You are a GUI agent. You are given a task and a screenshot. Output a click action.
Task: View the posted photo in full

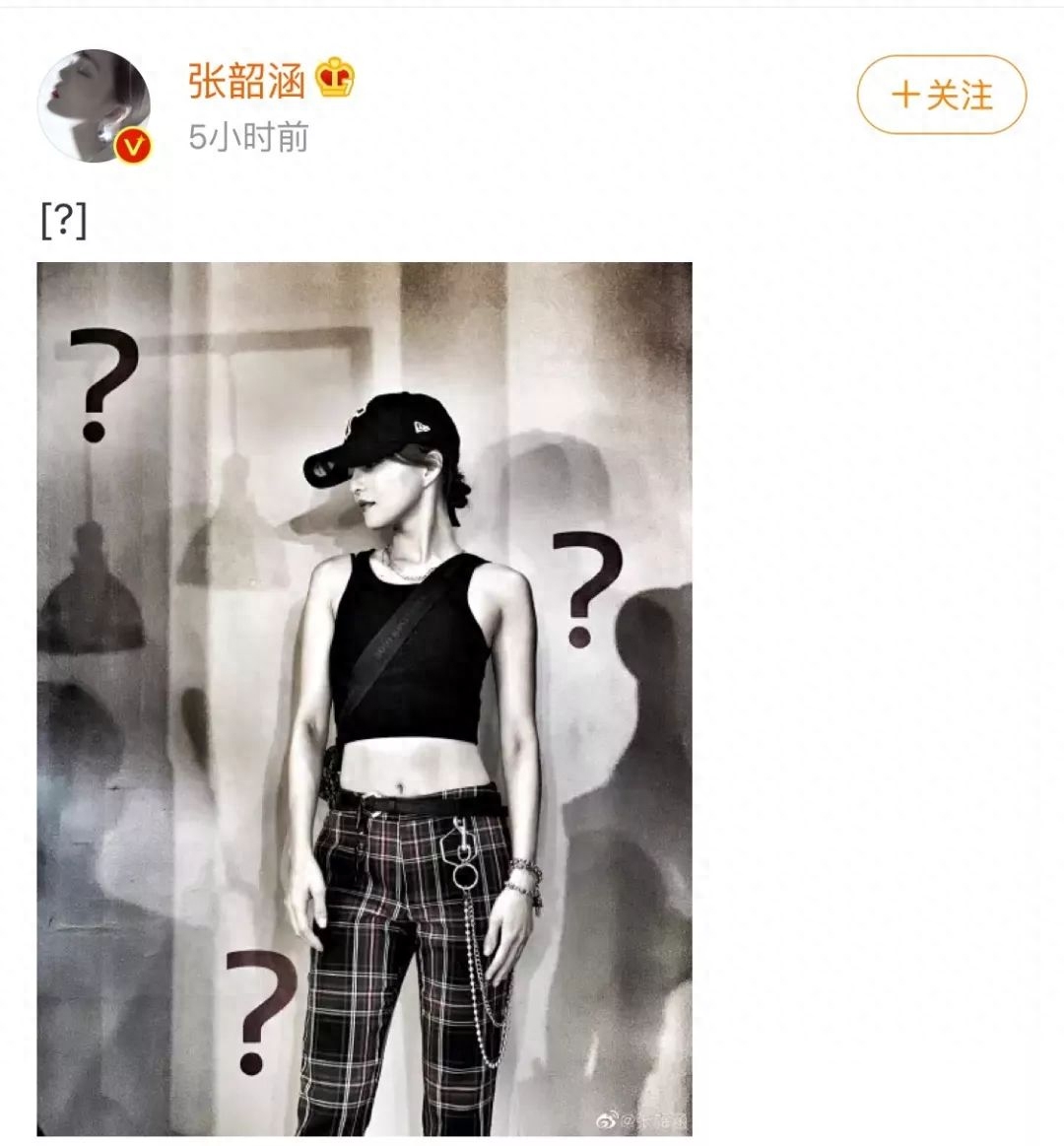(x=365, y=698)
